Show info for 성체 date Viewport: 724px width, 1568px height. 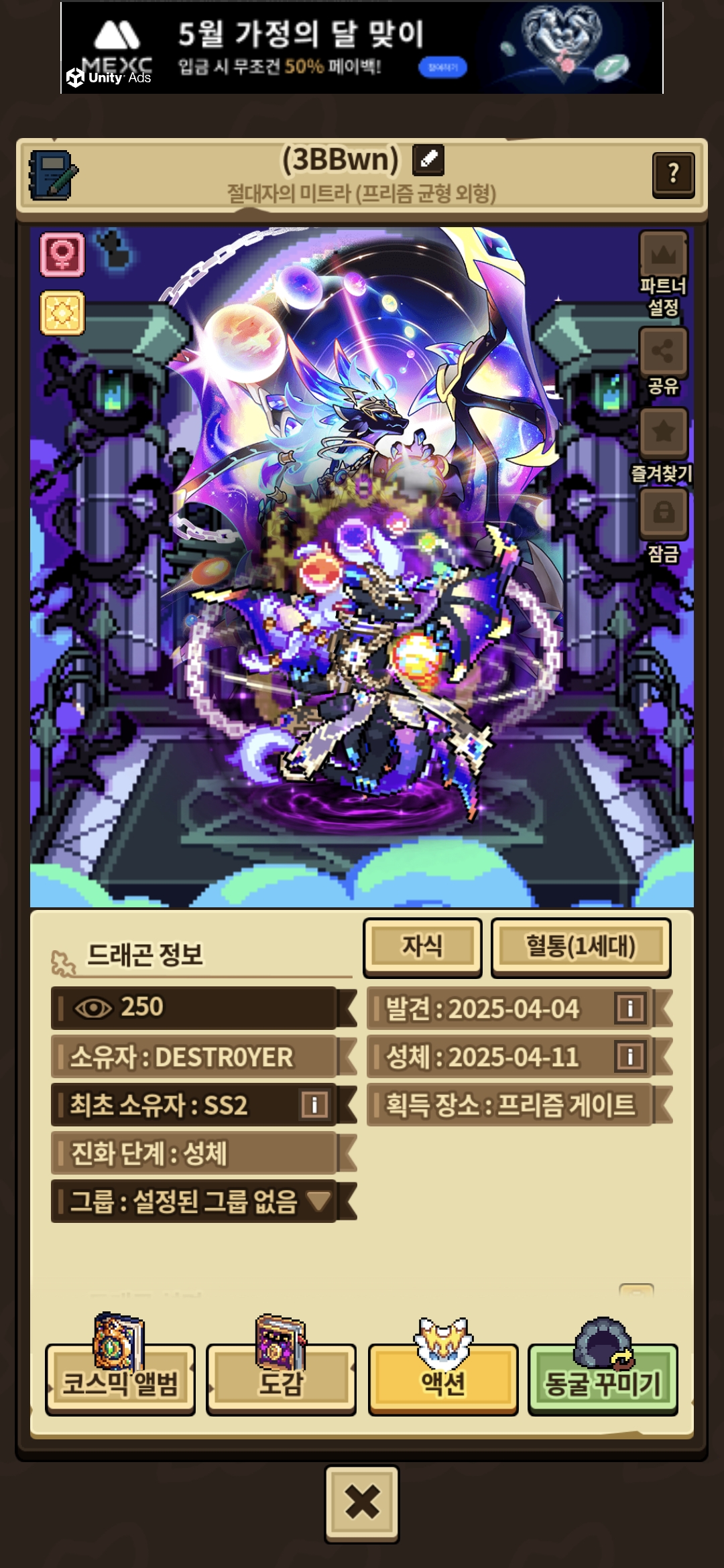pyautogui.click(x=629, y=1057)
